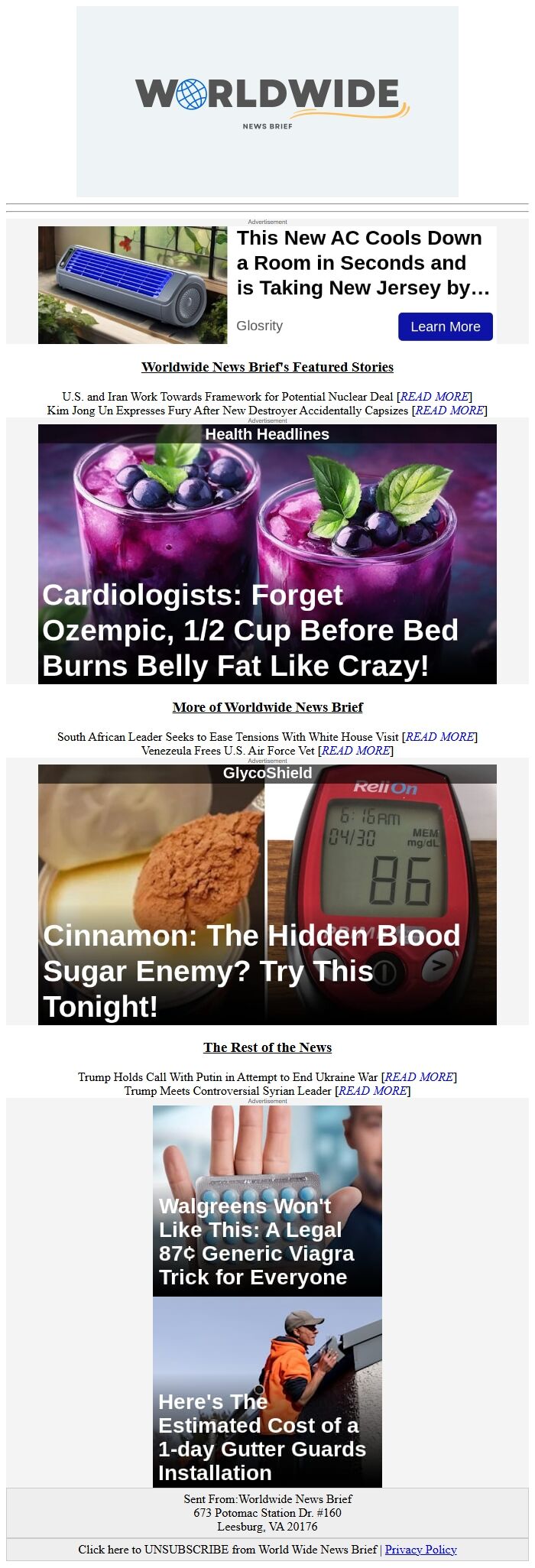Tap Learn More on the Glosrity AC ad
535x1568 pixels.
click(445, 326)
